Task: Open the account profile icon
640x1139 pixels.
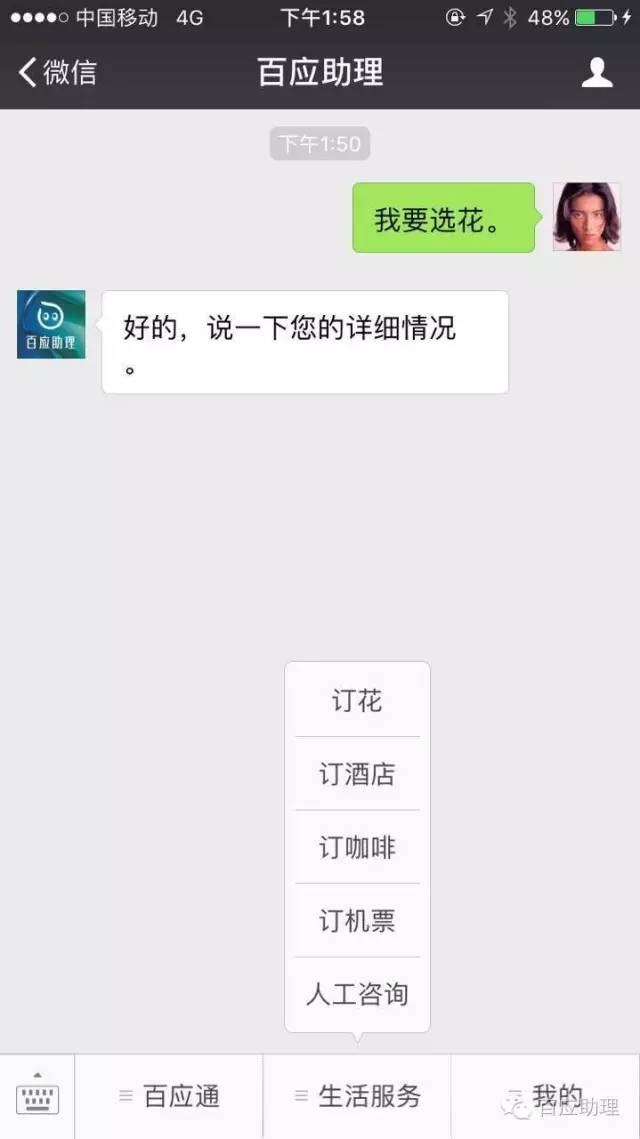Action: pos(597,73)
